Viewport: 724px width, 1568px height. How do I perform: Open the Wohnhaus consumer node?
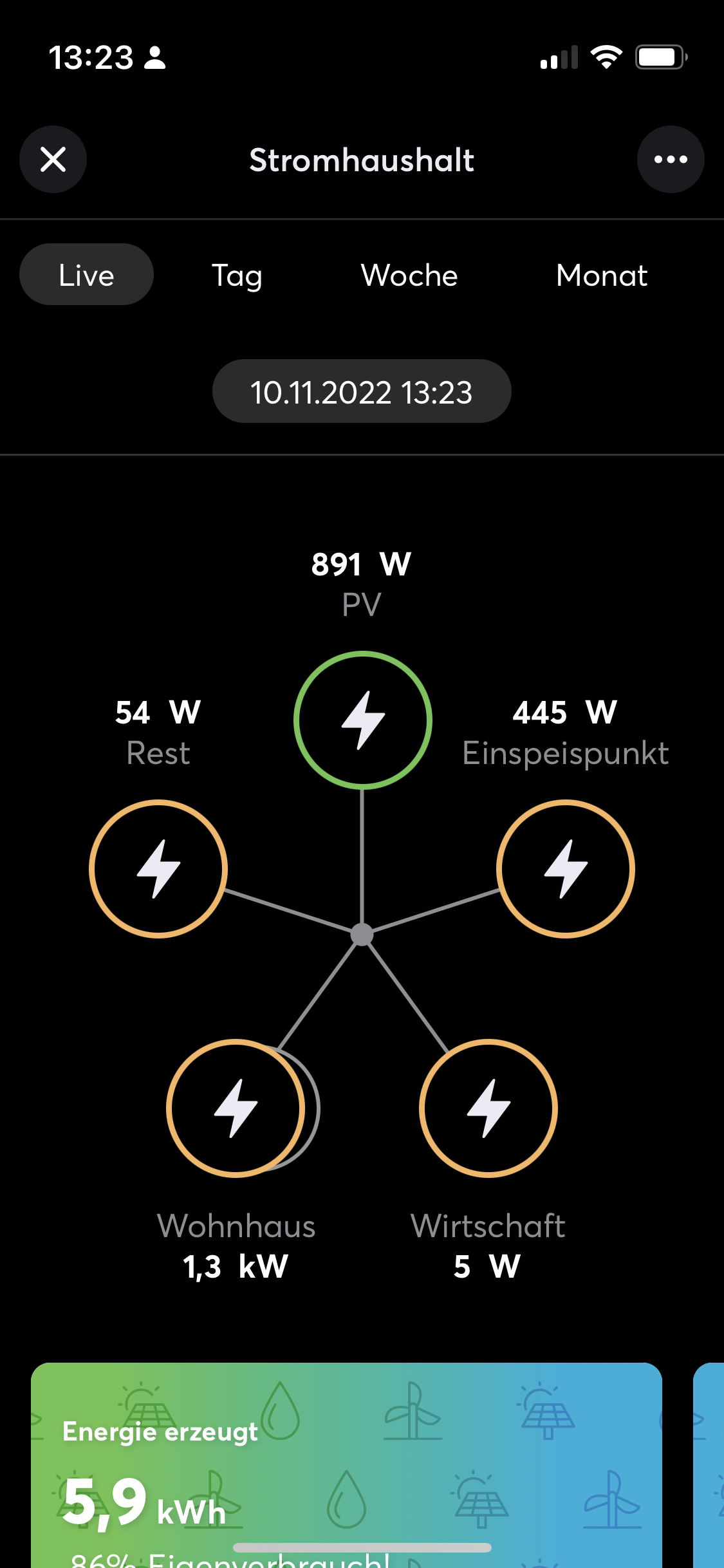pos(236,1108)
